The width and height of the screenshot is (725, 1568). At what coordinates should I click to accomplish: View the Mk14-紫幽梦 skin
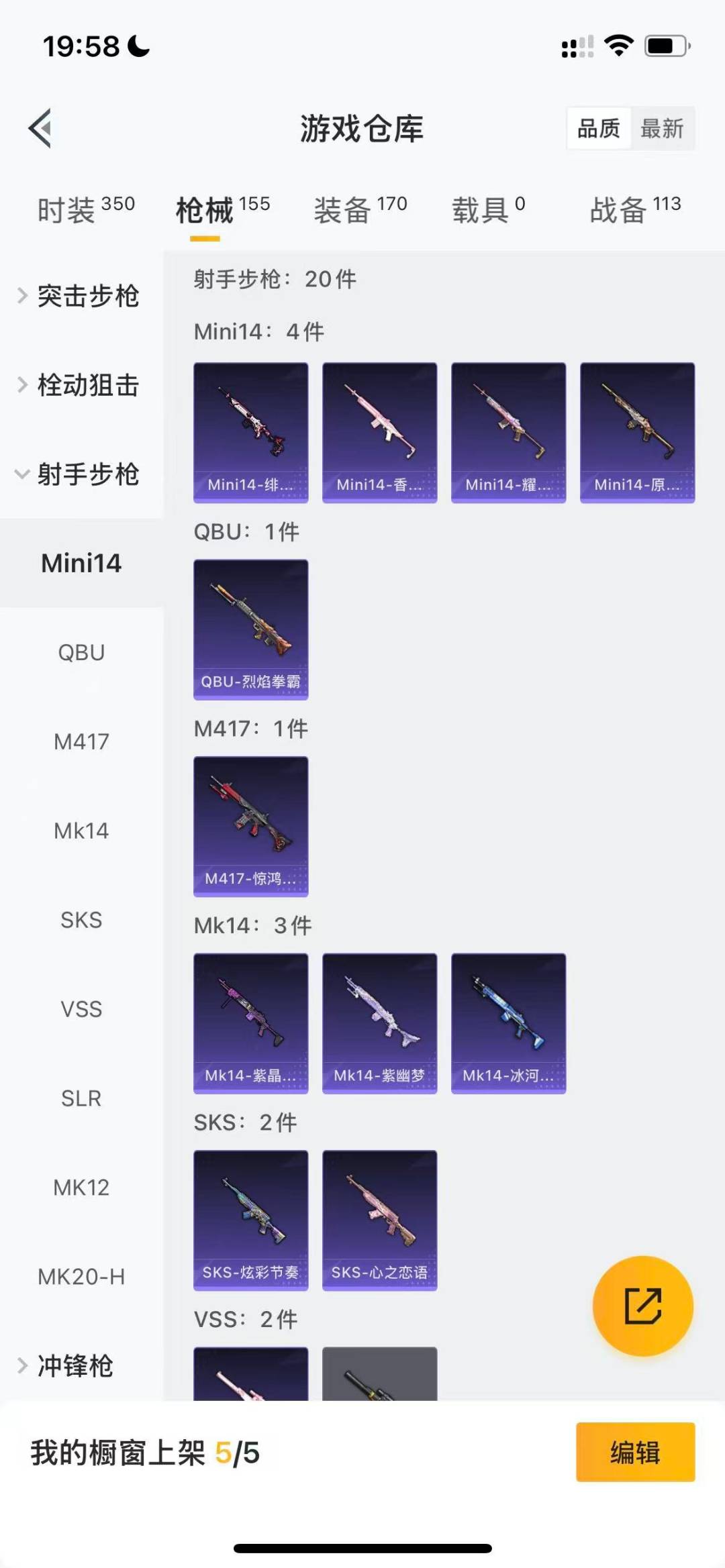click(380, 1023)
